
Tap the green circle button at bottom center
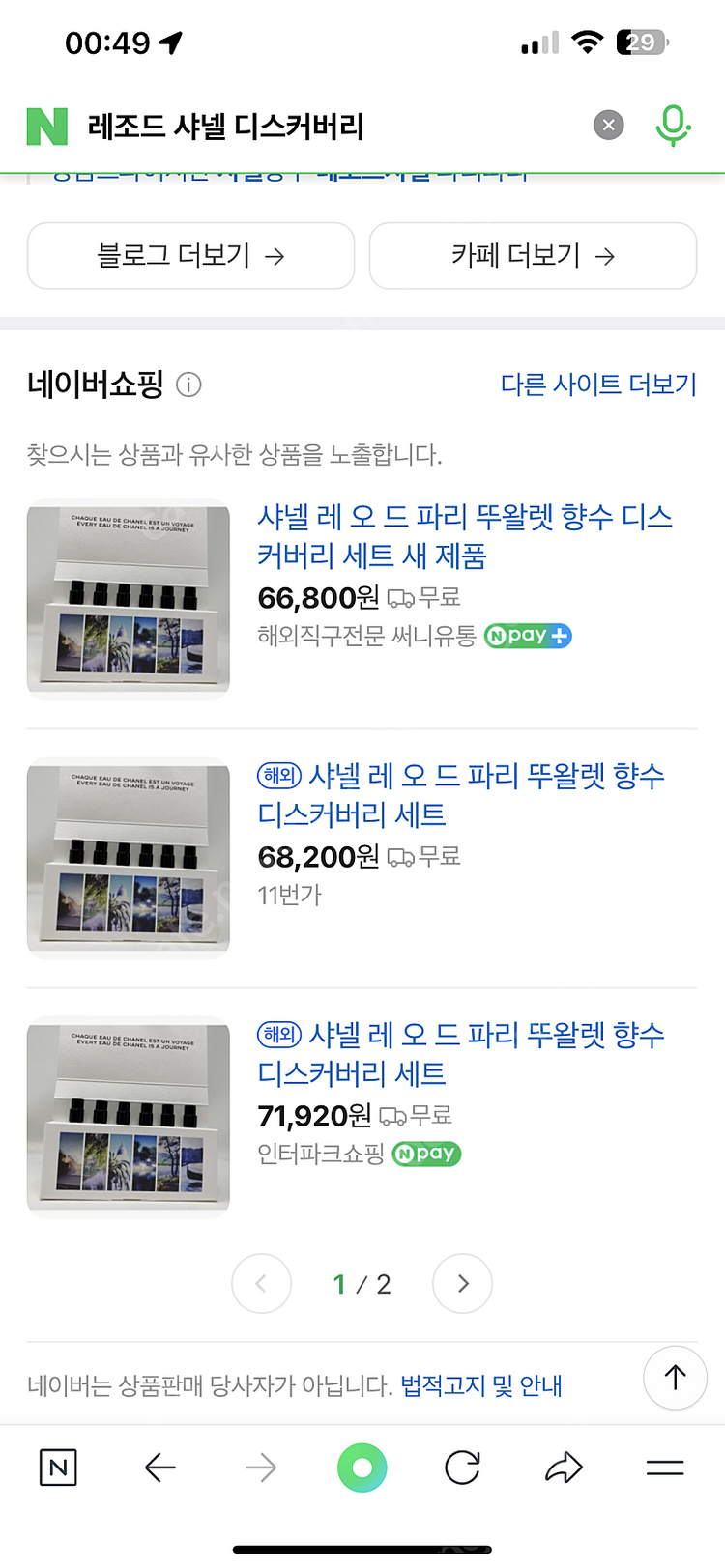click(362, 1467)
